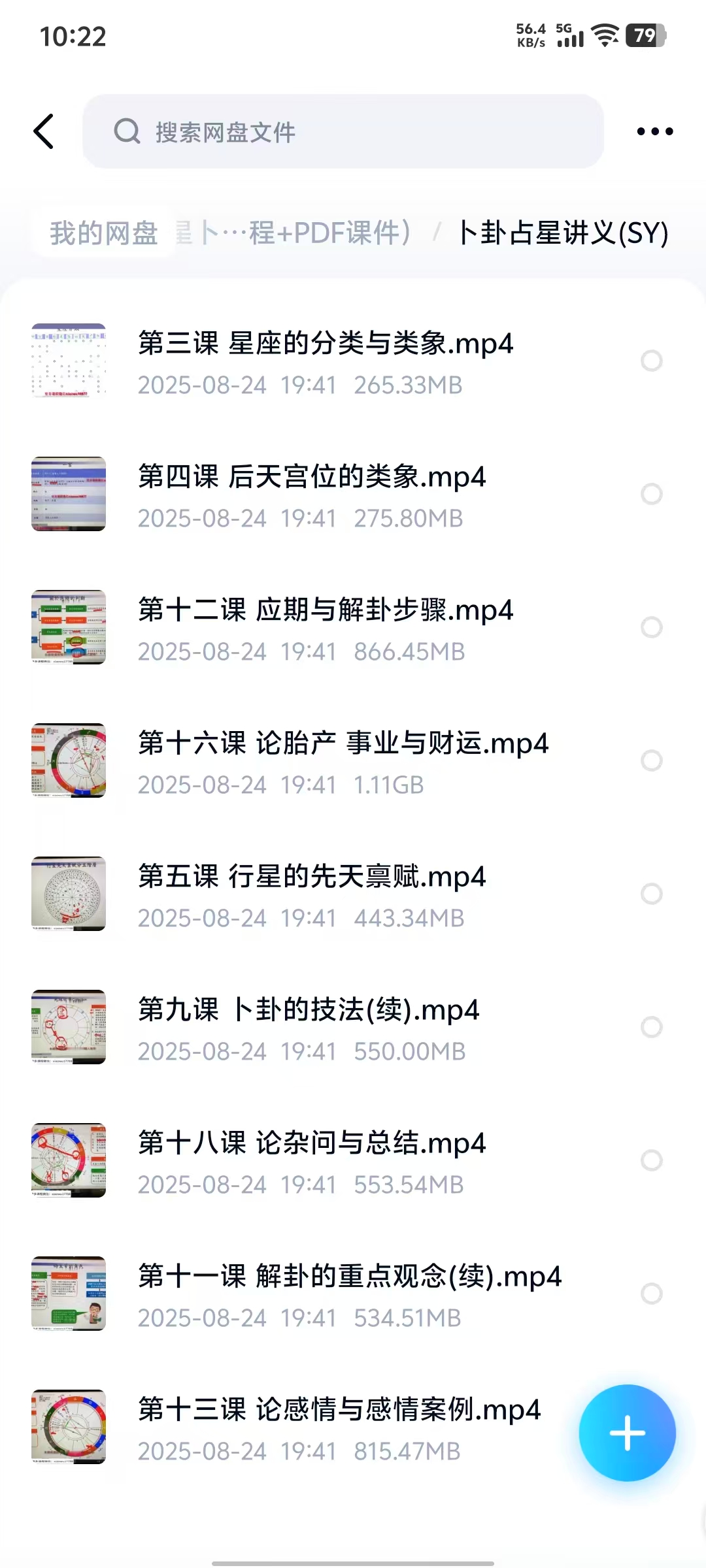Open the thumbnail of 第四课 后天宫位的类象.mp4
Screen dimensions: 706x1568
tap(69, 494)
